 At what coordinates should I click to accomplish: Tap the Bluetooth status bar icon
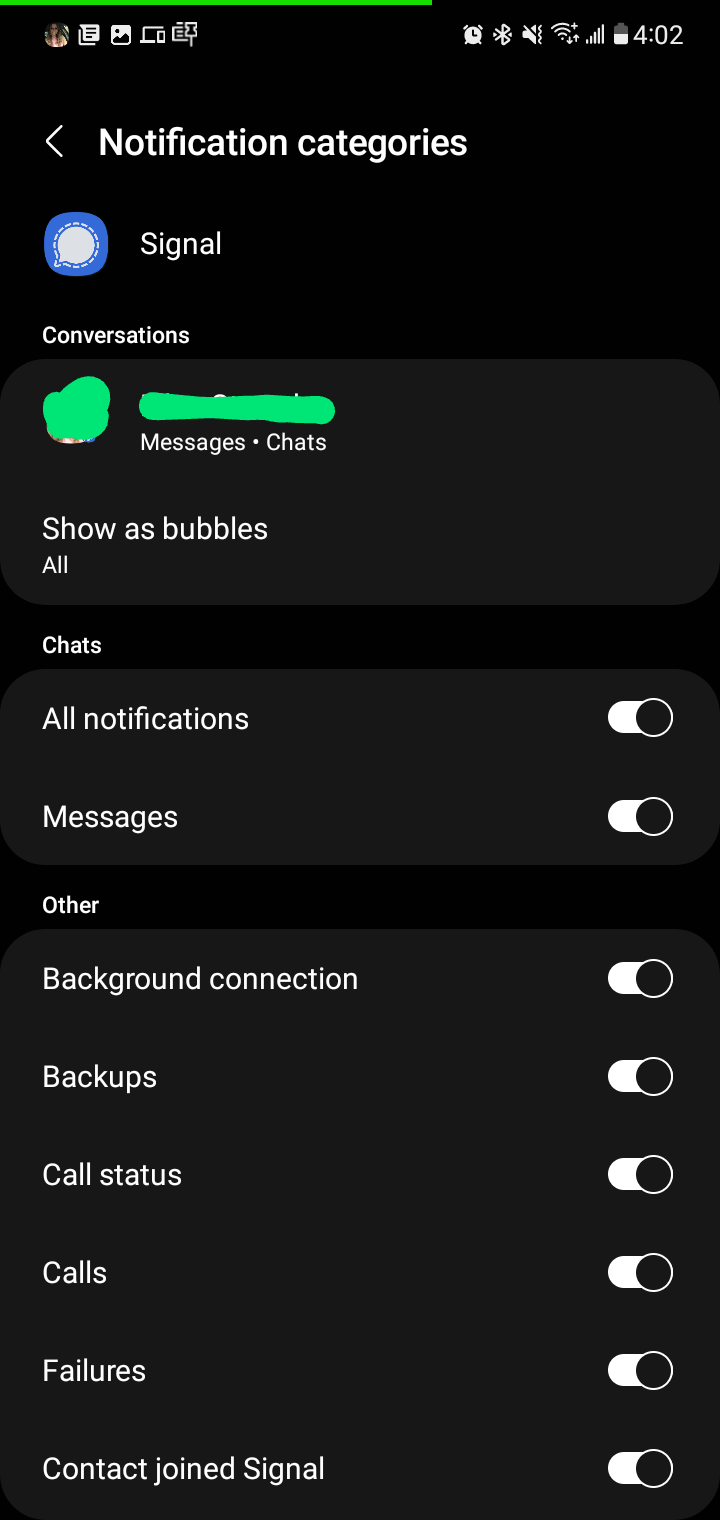[502, 35]
